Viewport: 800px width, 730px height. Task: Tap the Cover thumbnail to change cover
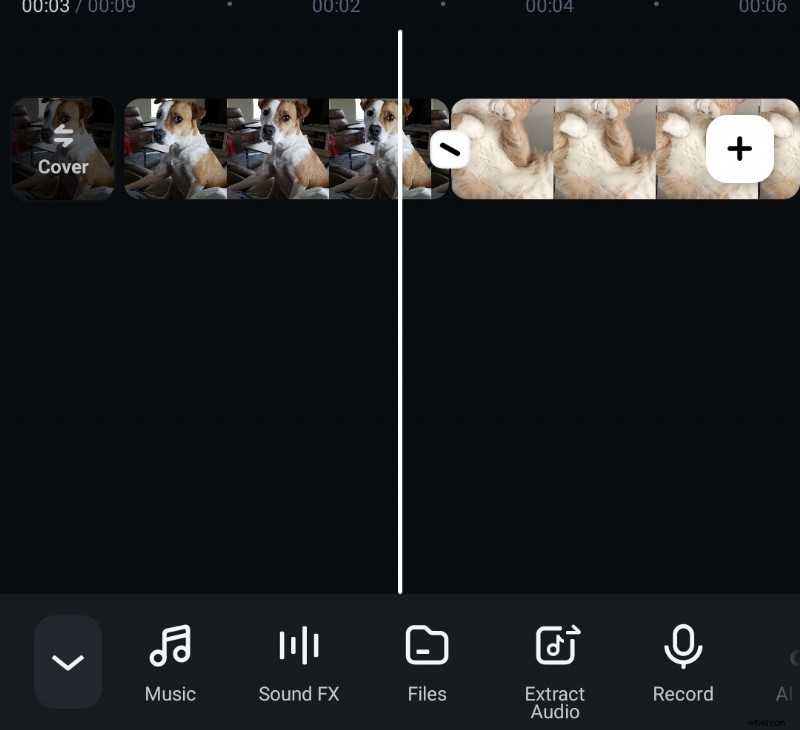click(63, 149)
